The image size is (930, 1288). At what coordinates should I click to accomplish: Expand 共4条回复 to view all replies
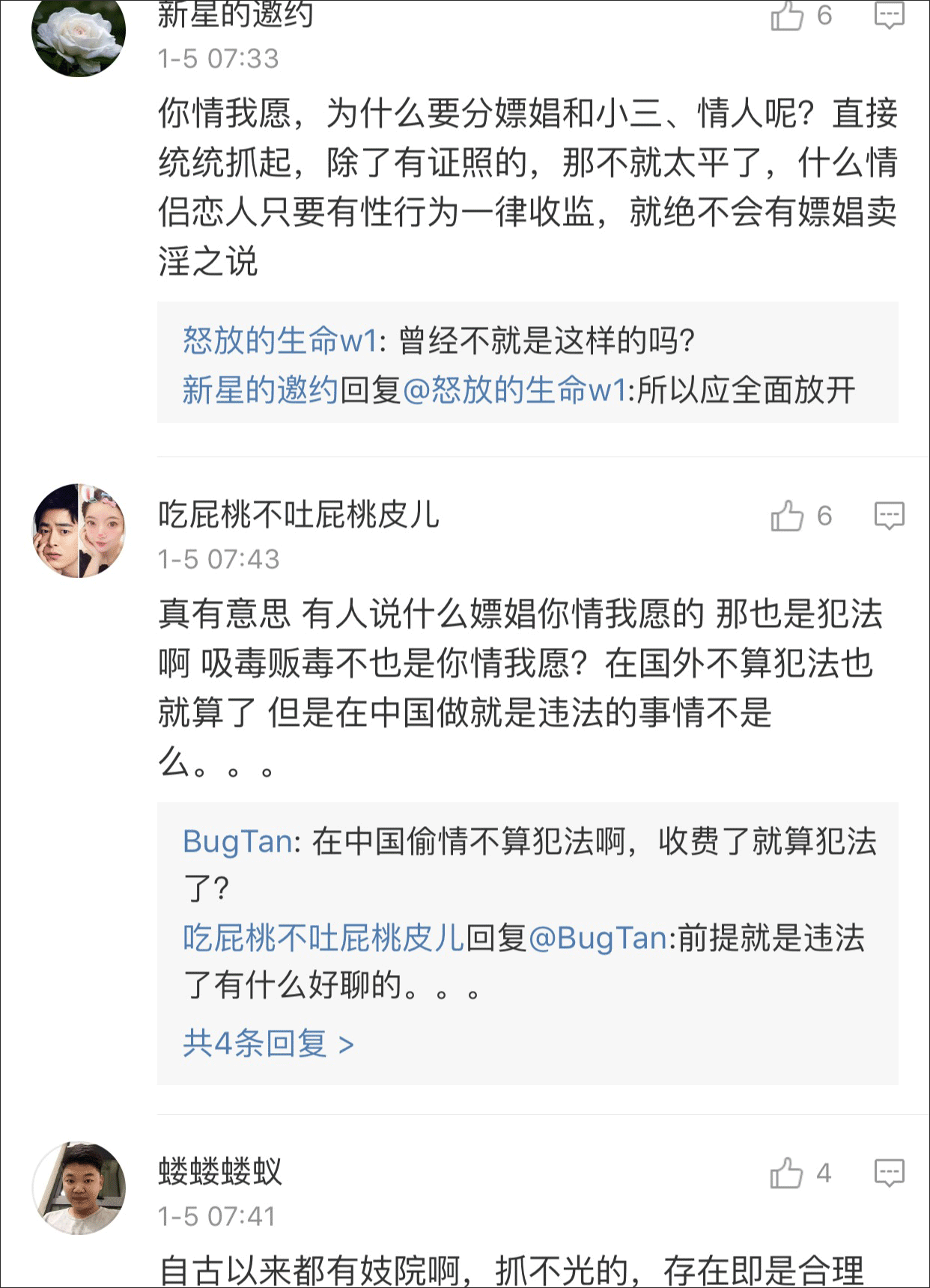point(268,1043)
